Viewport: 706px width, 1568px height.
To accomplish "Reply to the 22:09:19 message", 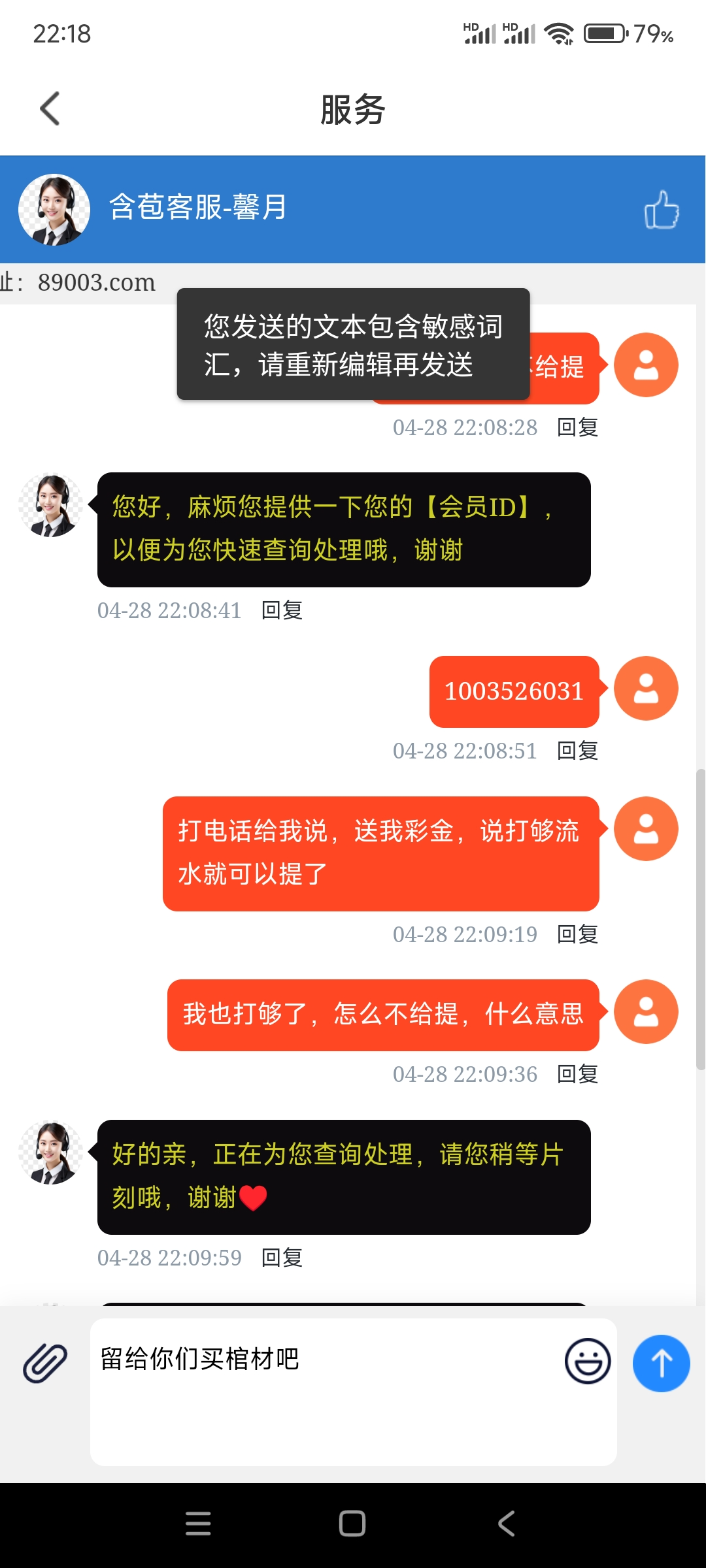I will click(577, 934).
